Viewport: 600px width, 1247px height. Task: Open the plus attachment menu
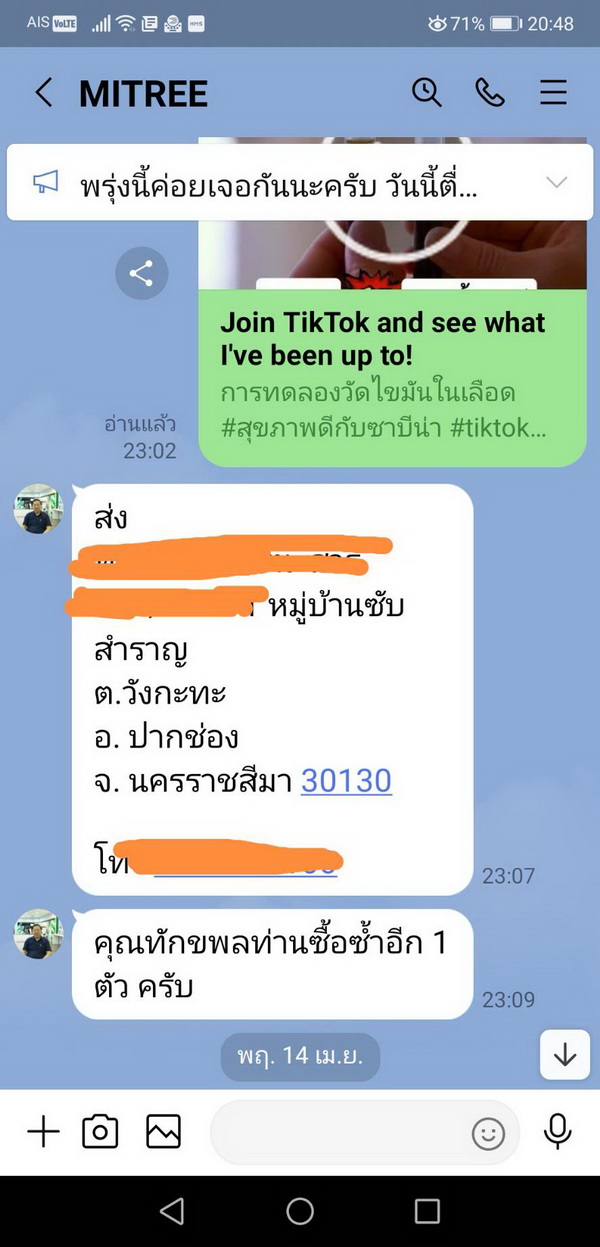(x=43, y=1131)
